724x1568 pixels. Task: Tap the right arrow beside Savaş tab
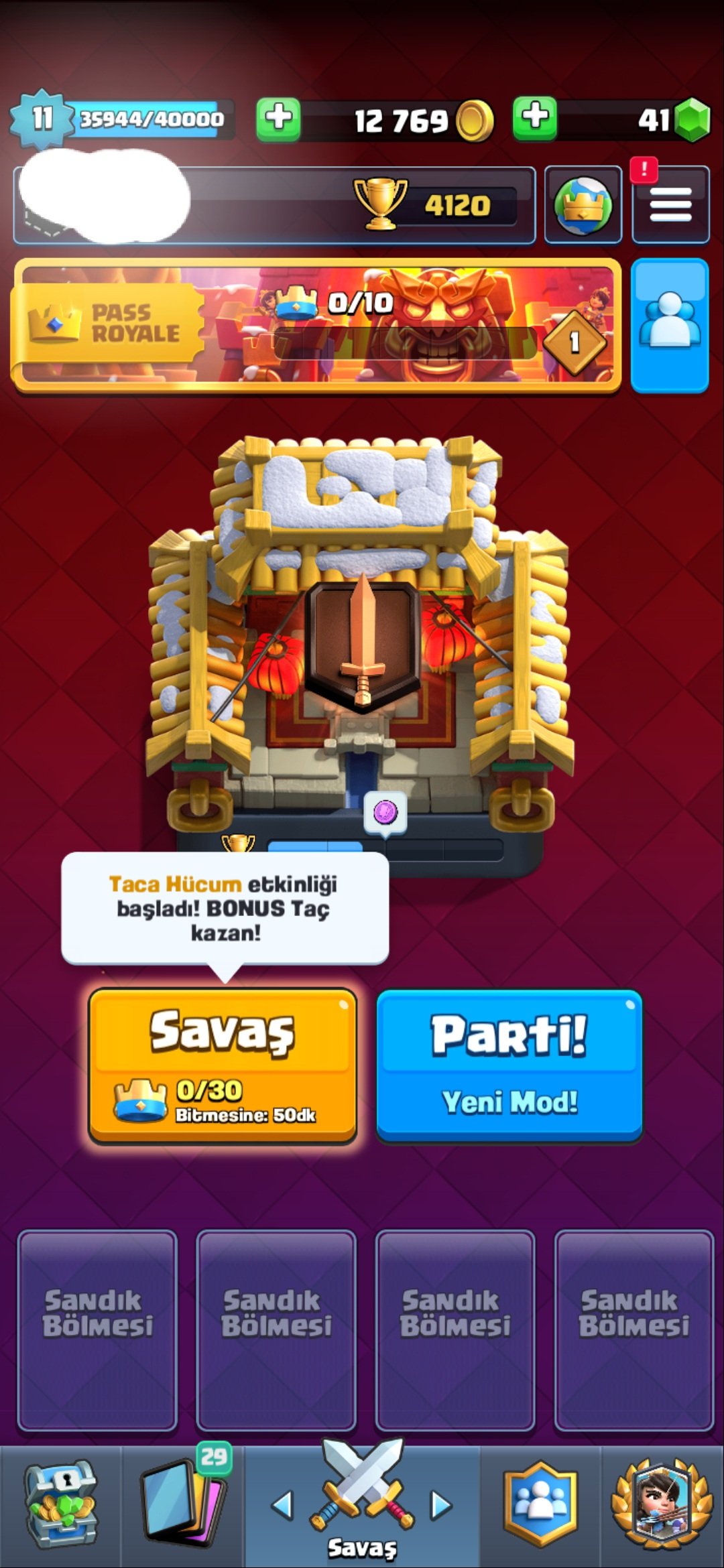(441, 1506)
